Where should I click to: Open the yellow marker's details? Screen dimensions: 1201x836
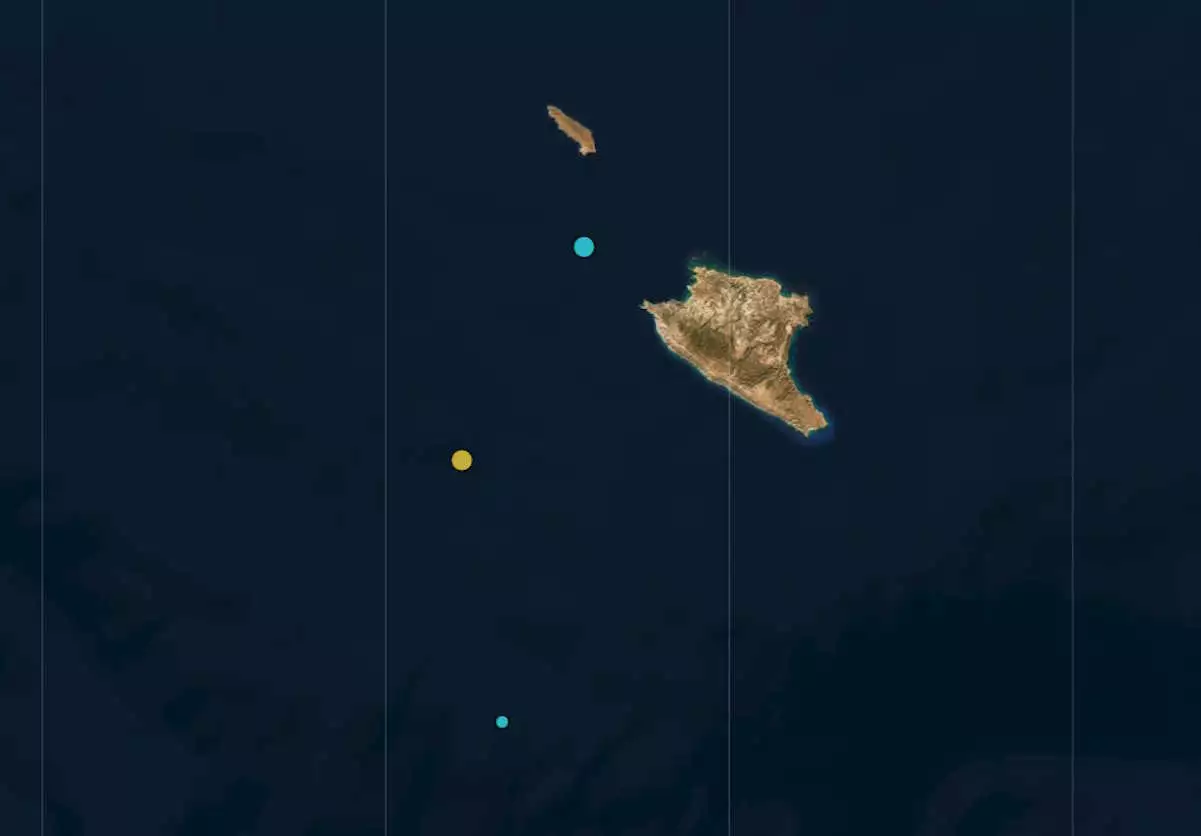(461, 460)
